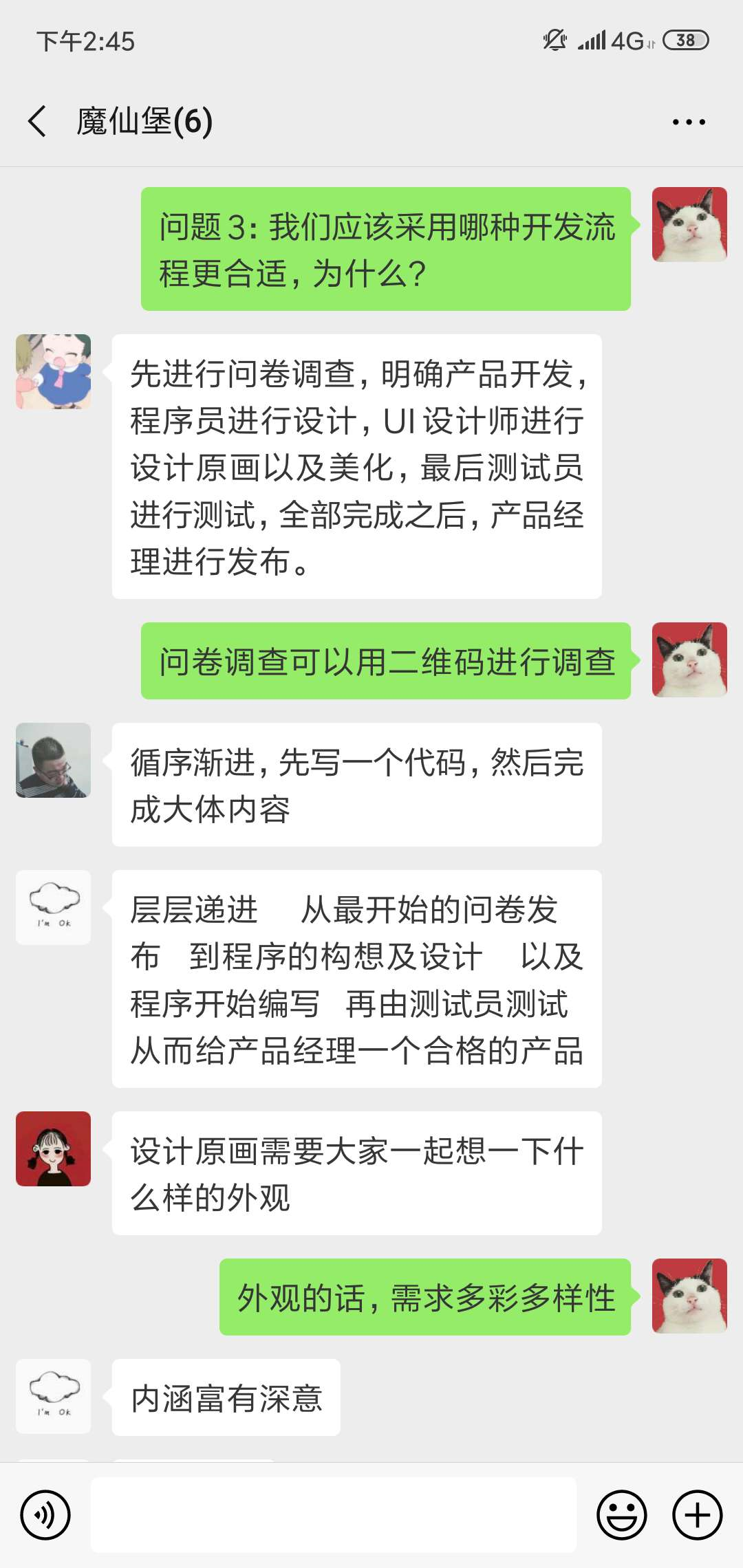Open the plus attachment menu
Viewport: 743px width, 1568px height.
[697, 1514]
